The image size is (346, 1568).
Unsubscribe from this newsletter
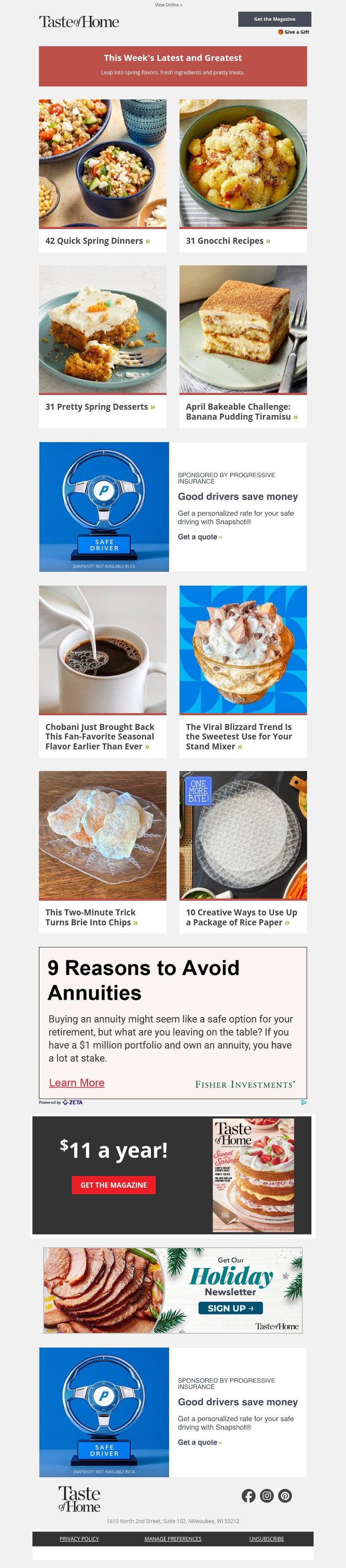click(x=266, y=1539)
